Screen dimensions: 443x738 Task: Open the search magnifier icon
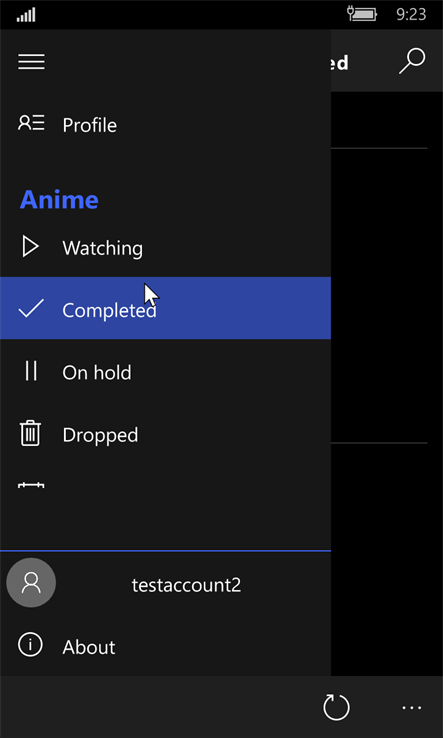click(x=412, y=61)
